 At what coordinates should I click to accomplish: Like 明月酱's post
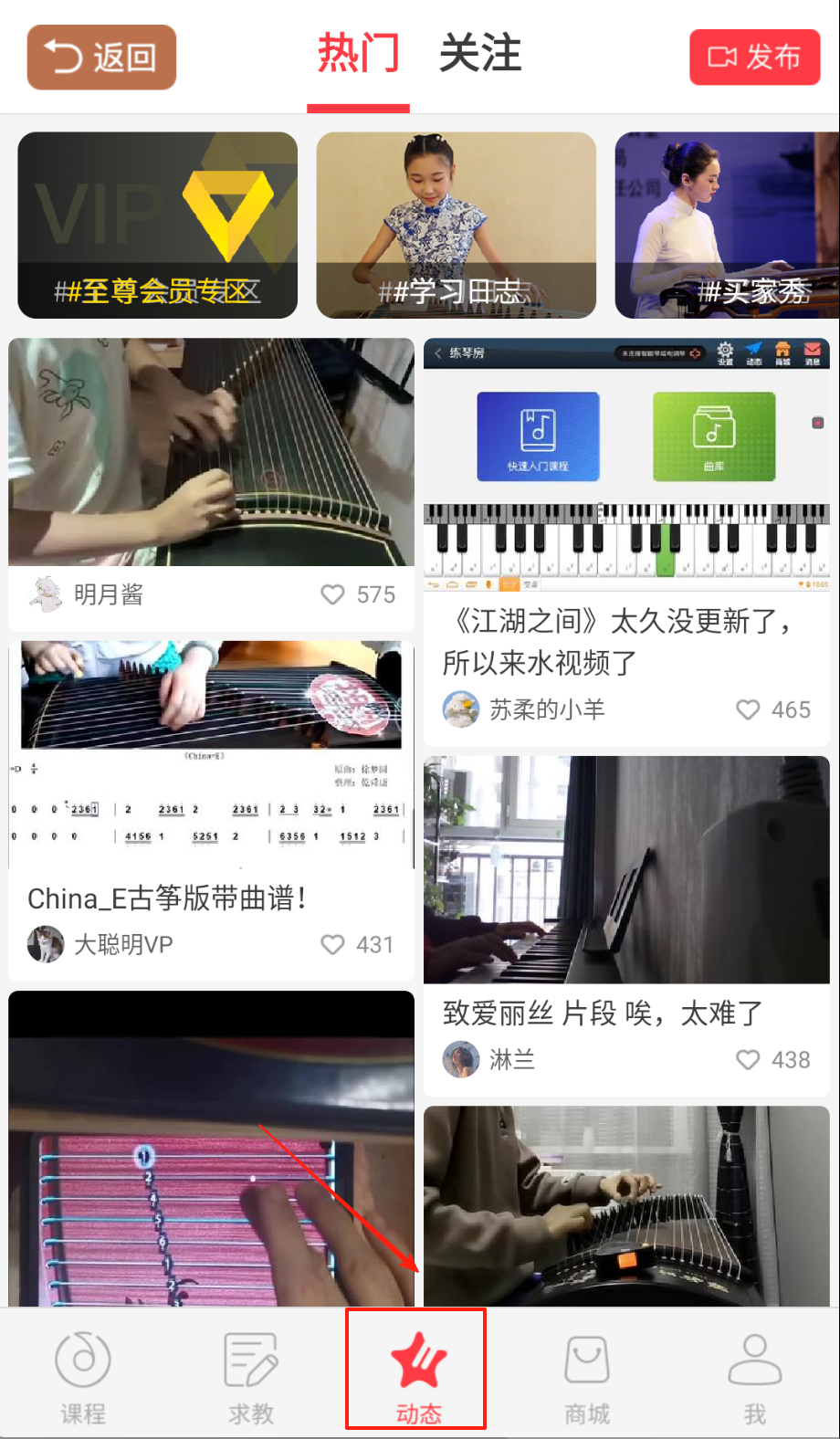click(x=333, y=594)
